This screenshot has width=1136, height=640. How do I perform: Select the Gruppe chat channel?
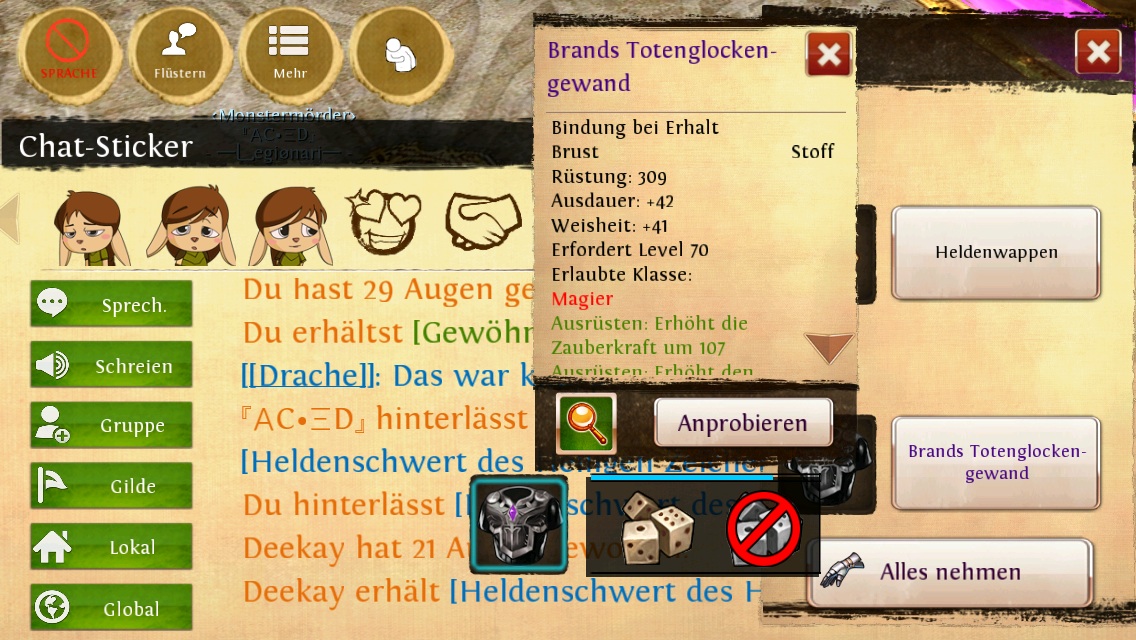point(111,426)
